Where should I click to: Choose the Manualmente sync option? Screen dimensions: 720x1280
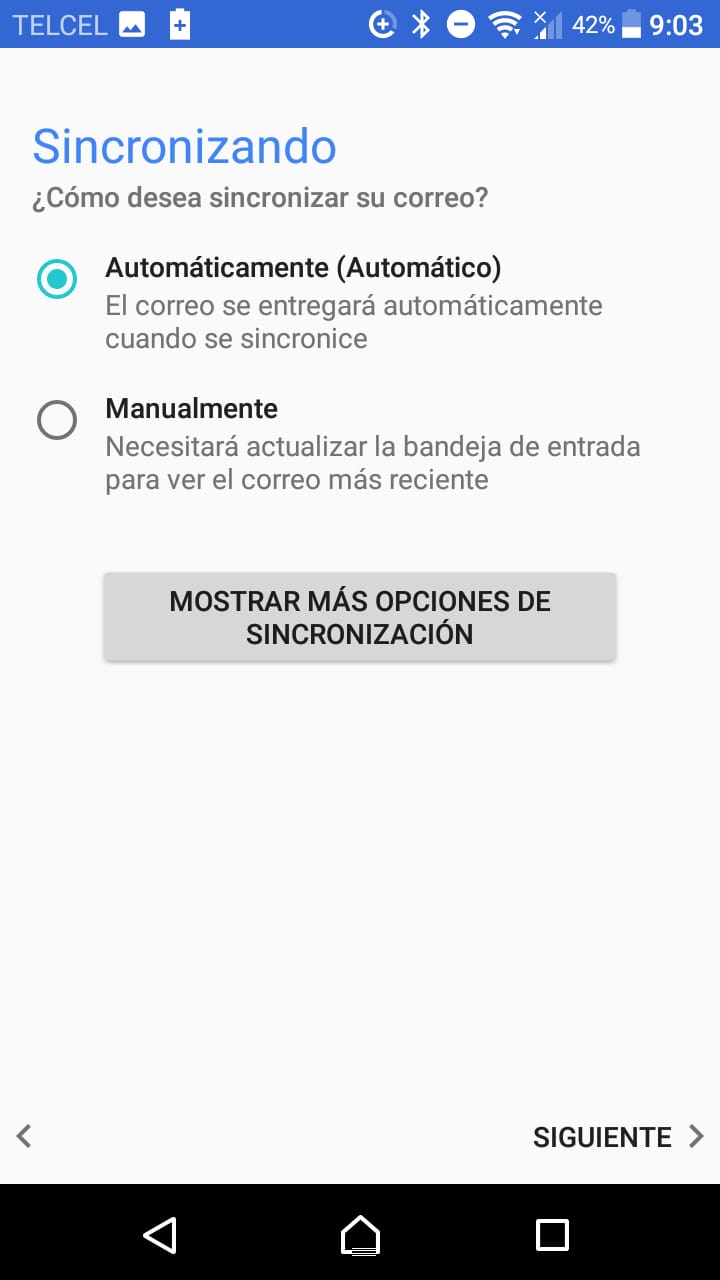(57, 420)
